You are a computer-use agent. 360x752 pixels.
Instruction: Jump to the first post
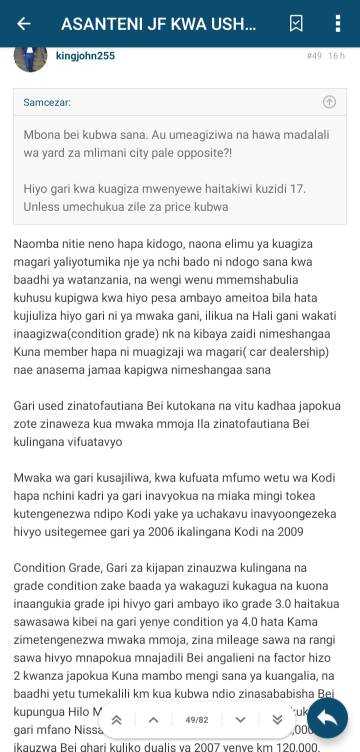pos(116,720)
